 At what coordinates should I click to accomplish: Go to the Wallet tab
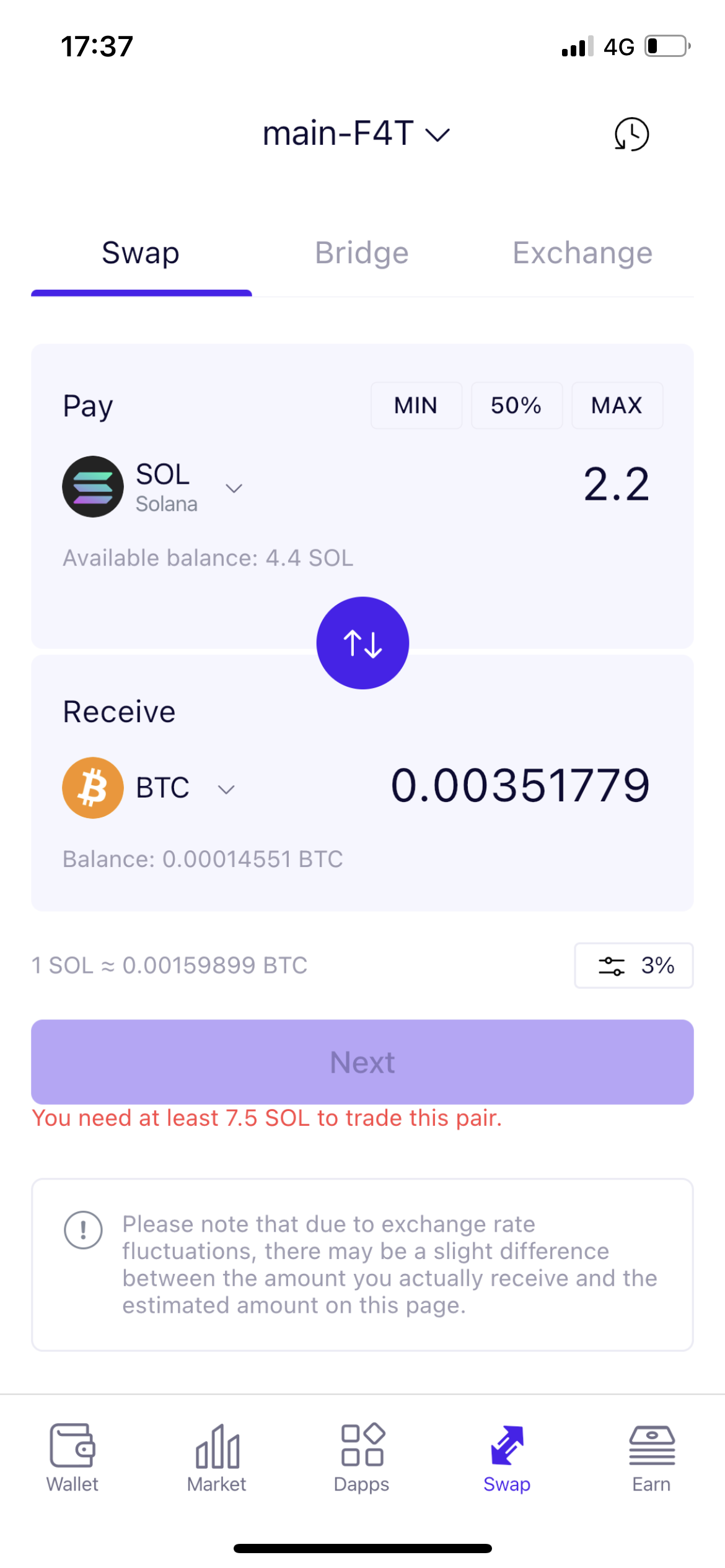click(x=72, y=1458)
